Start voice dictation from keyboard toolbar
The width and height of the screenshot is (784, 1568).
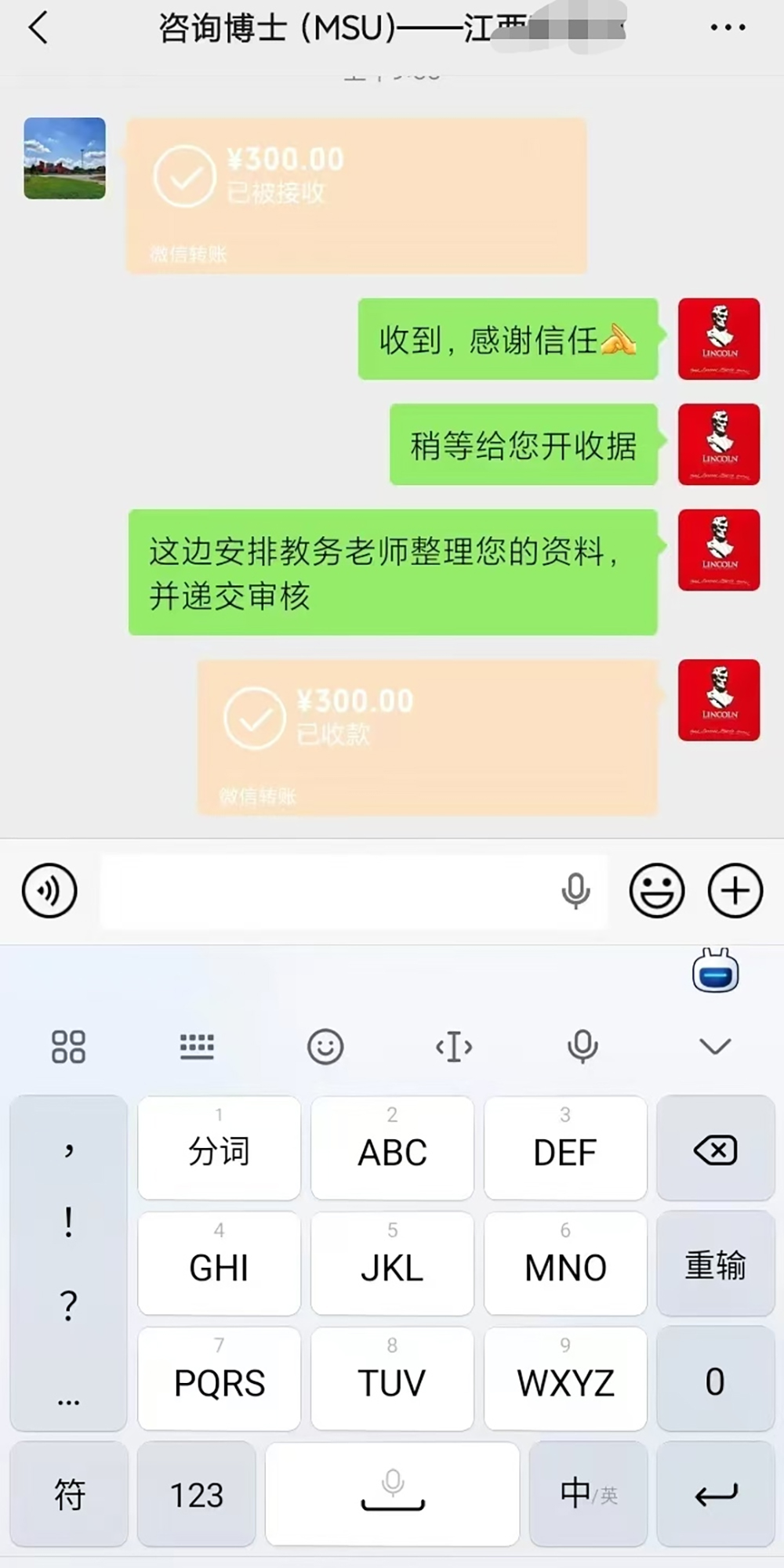pyautogui.click(x=583, y=1046)
